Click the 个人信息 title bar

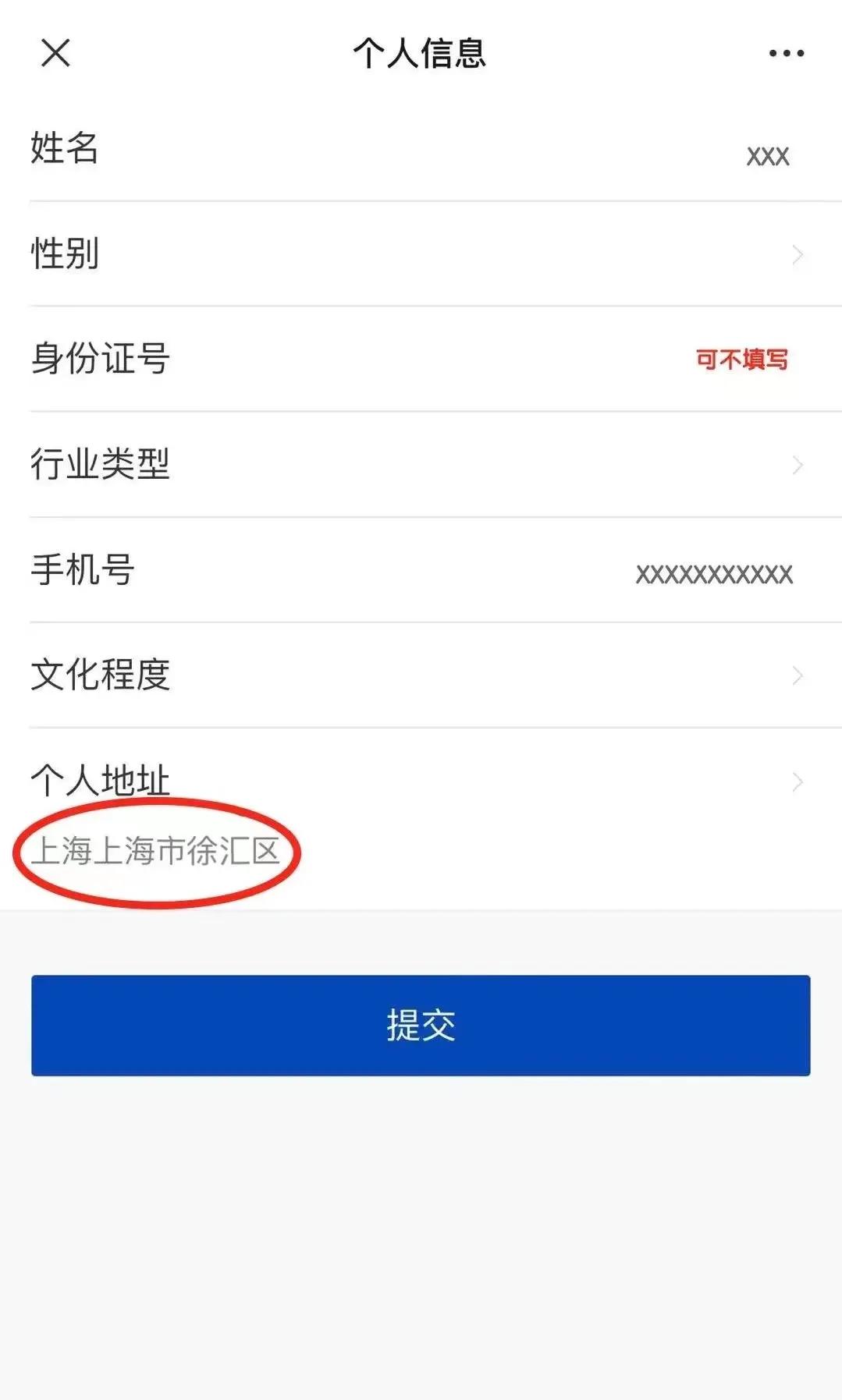(421, 53)
